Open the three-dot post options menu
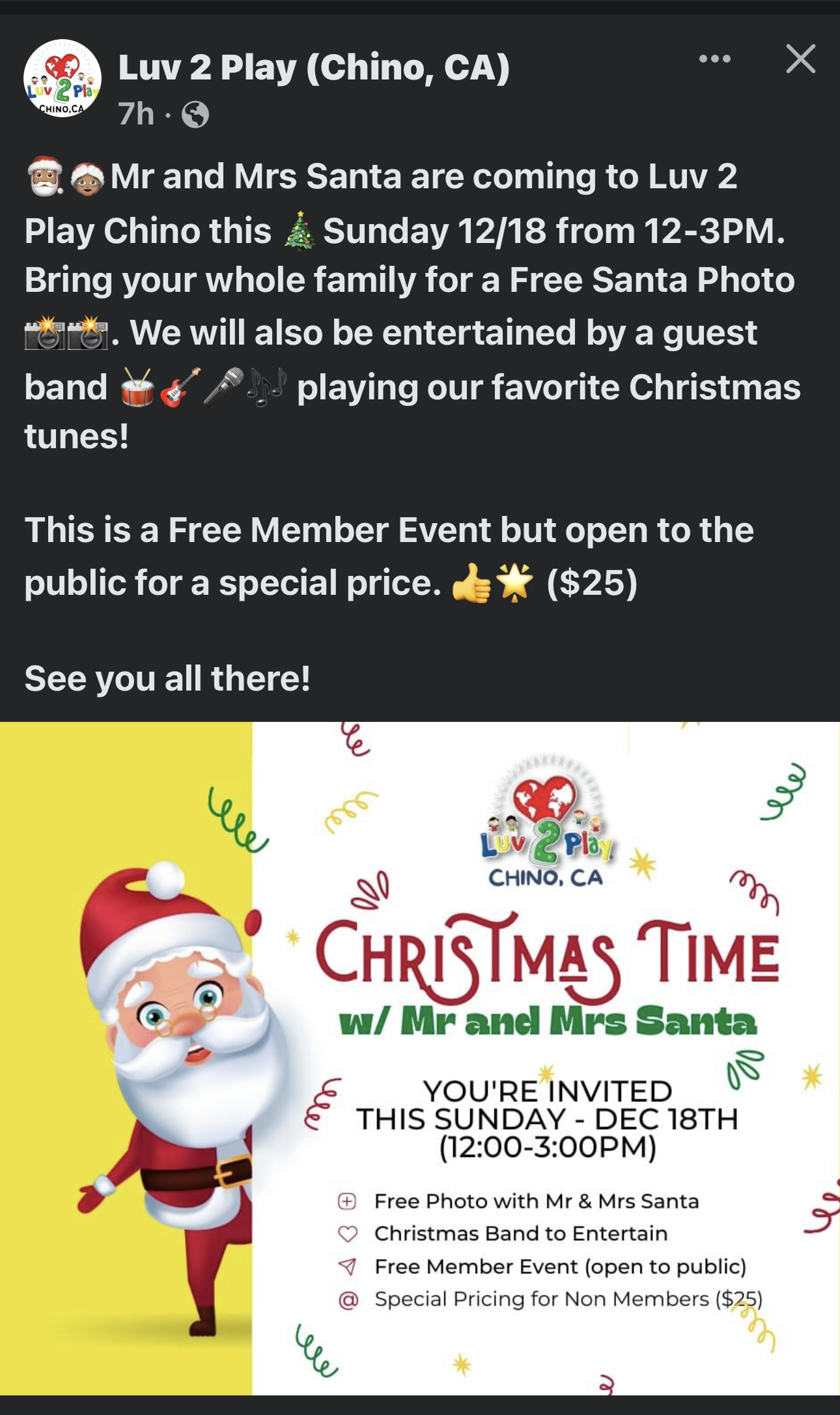The image size is (840, 1415). point(714,59)
